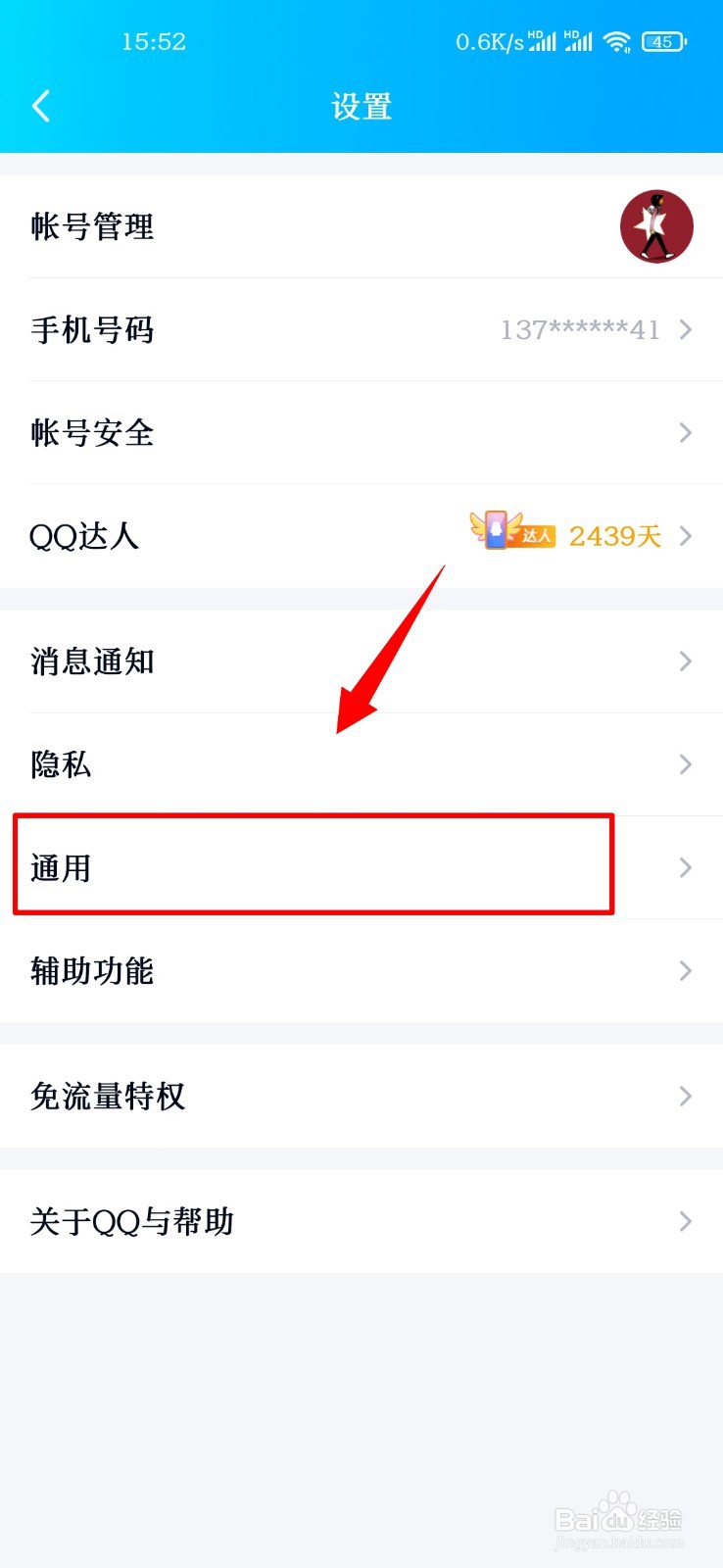
Task: Tap the first HD signal icon
Action: point(540,41)
